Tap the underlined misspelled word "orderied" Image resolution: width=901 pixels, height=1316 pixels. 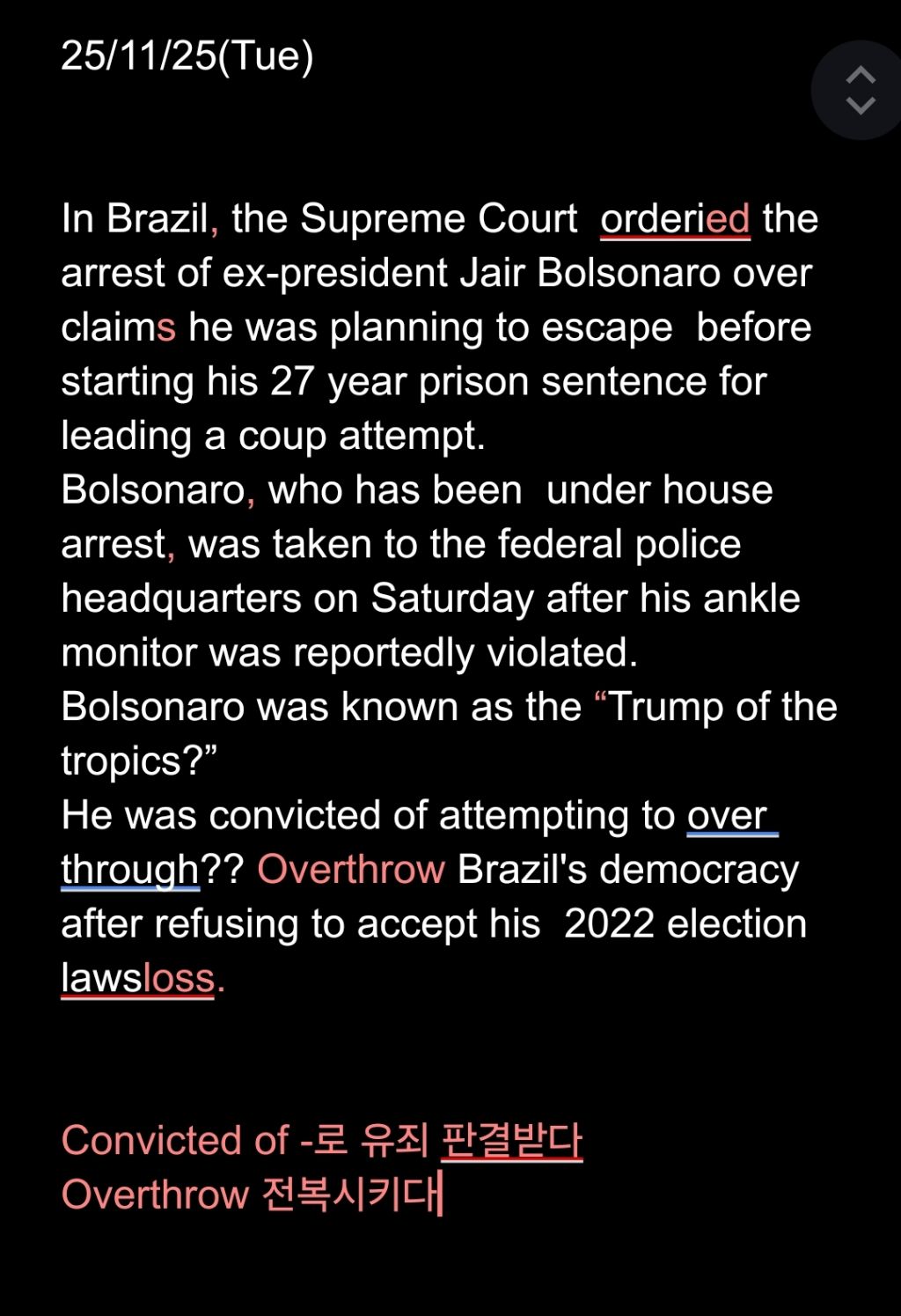pos(675,219)
